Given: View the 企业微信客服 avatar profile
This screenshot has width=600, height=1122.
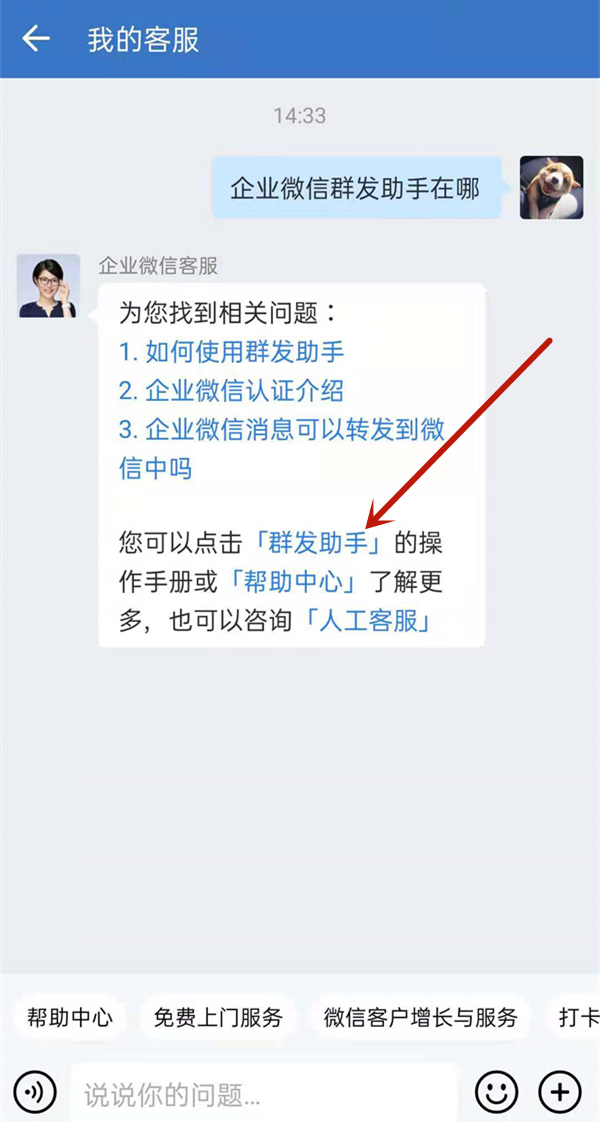Looking at the screenshot, I should 49,285.
